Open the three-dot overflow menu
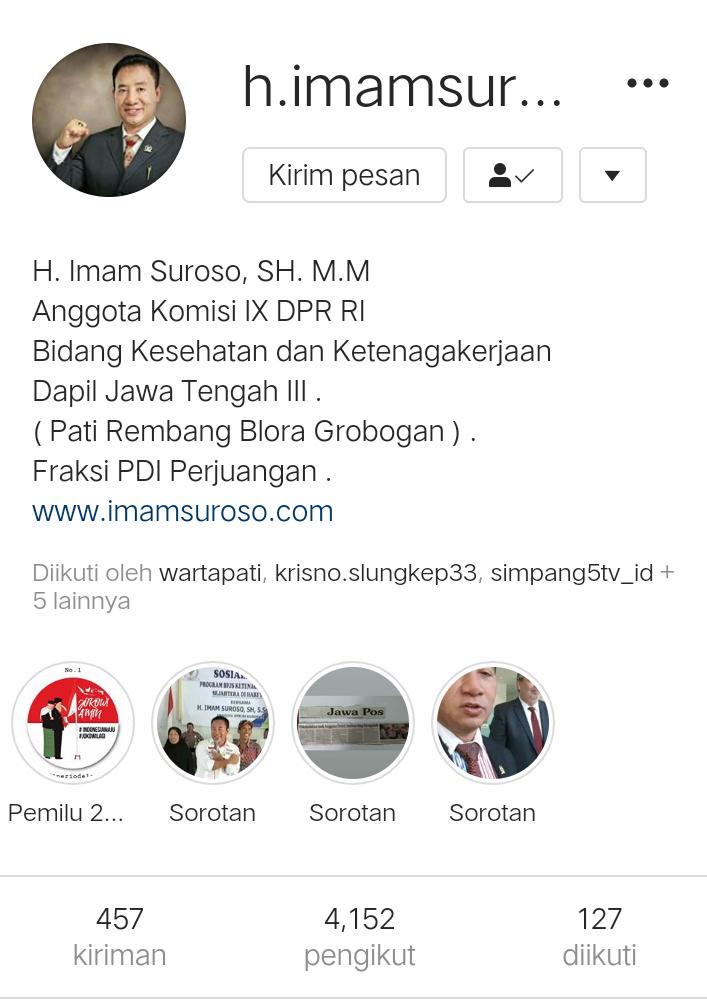 pos(647,83)
